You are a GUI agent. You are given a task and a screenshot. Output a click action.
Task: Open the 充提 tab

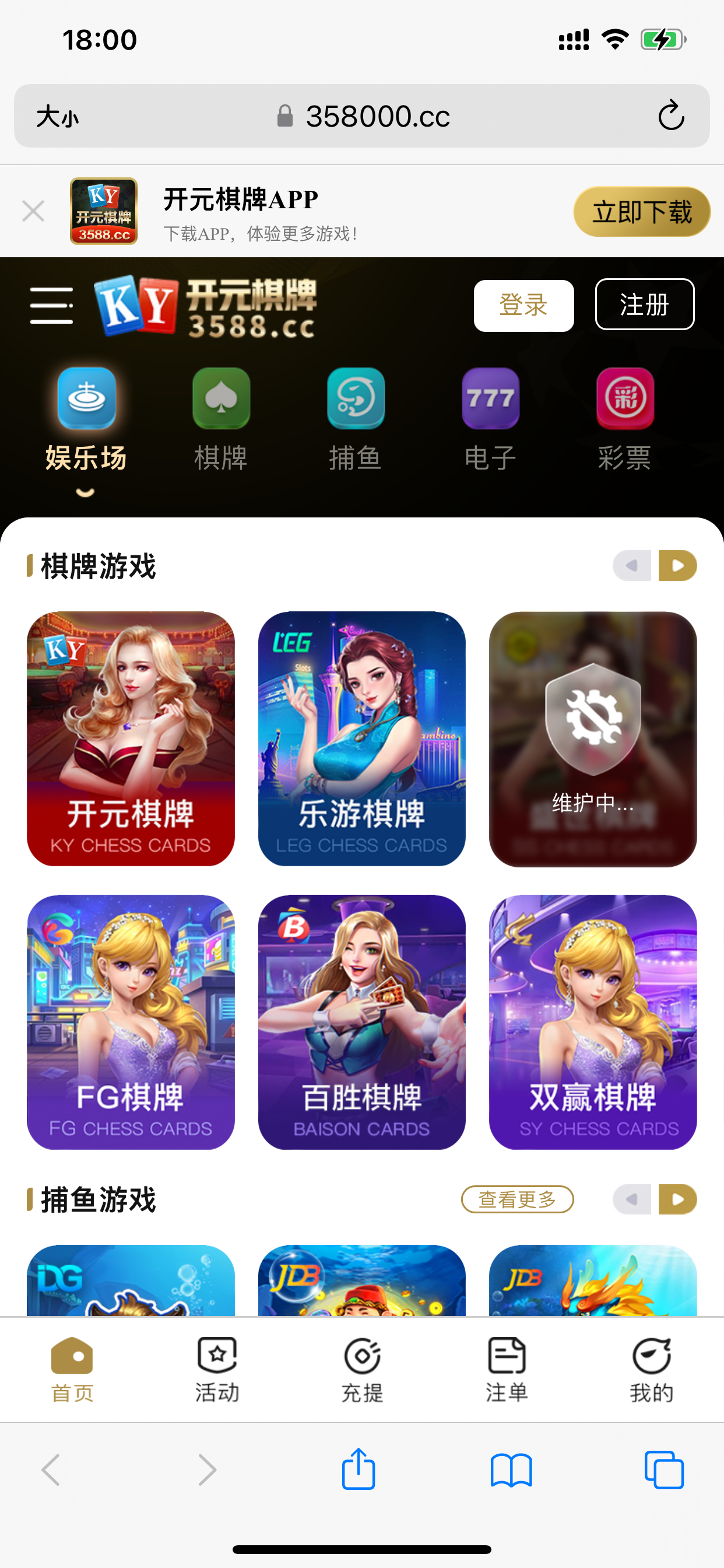(x=362, y=1369)
